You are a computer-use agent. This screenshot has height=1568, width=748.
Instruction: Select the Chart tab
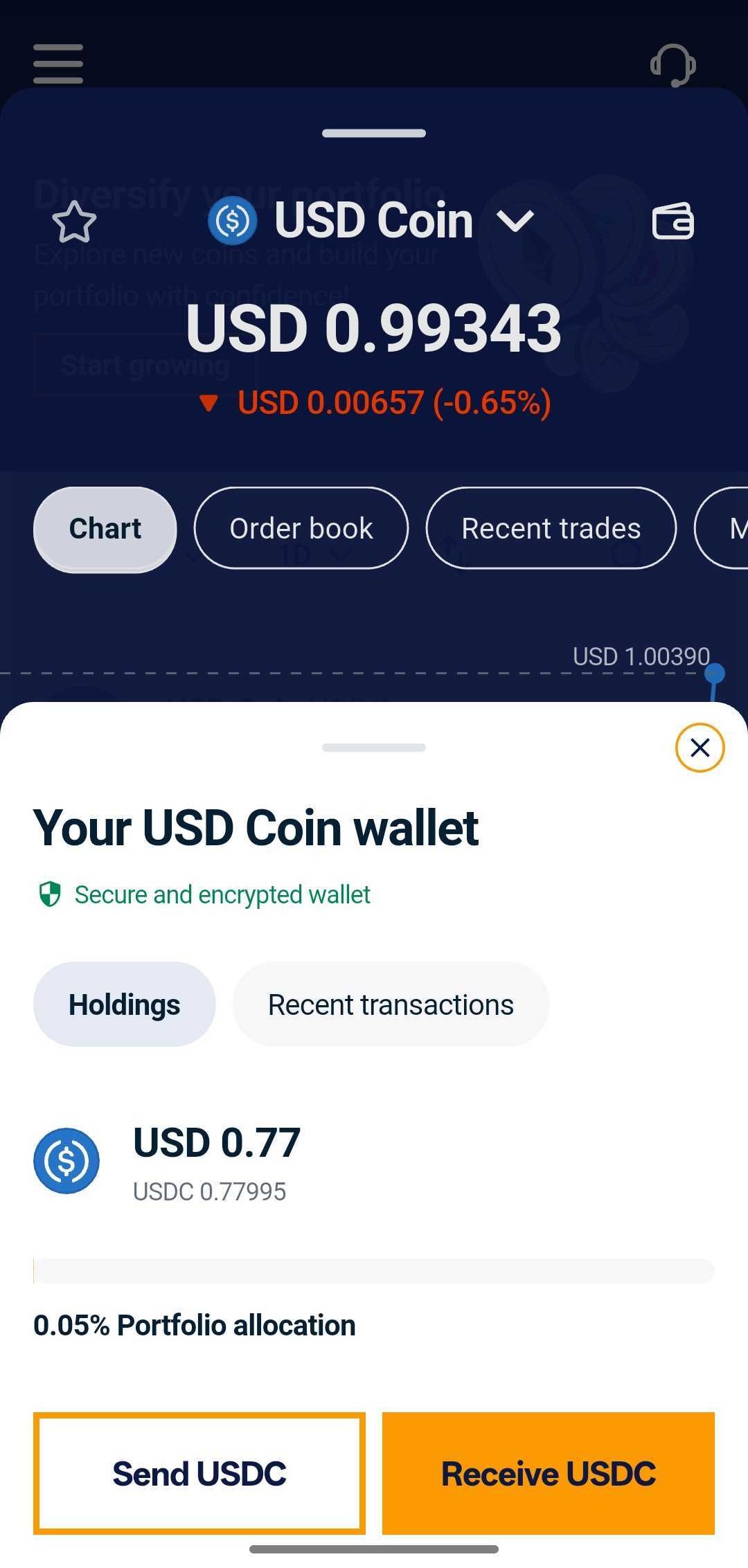pyautogui.click(x=105, y=528)
